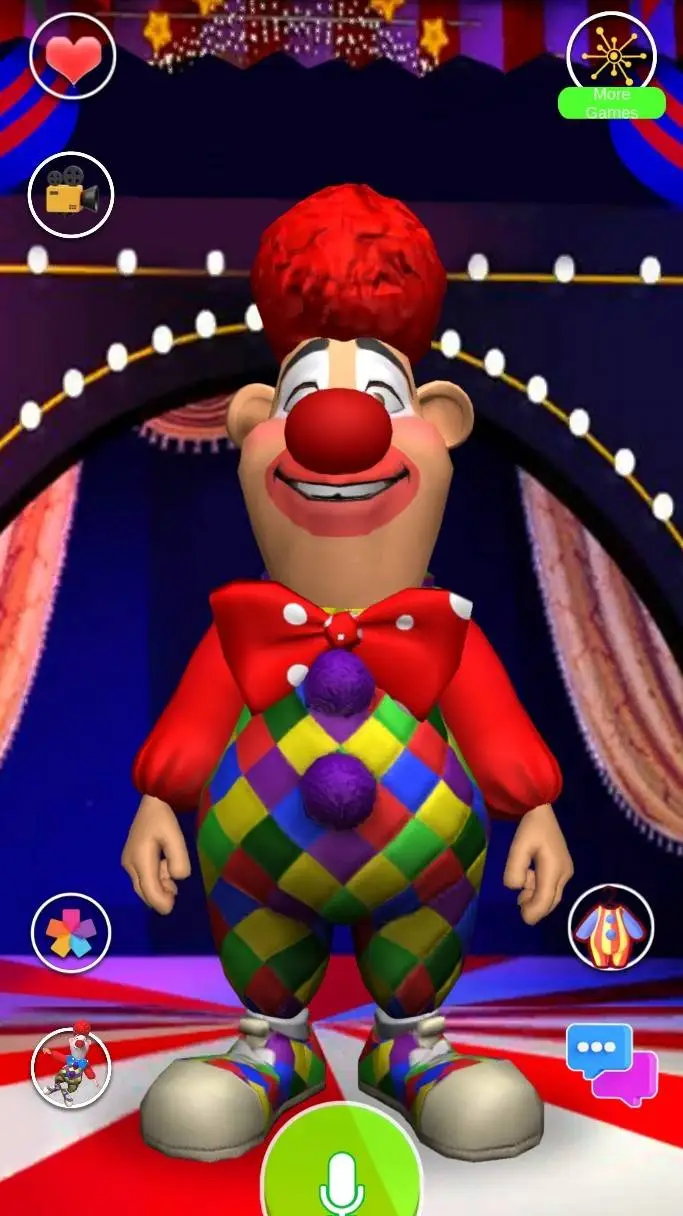Tap the red heart icon
This screenshot has height=1216, width=683.
(x=73, y=56)
